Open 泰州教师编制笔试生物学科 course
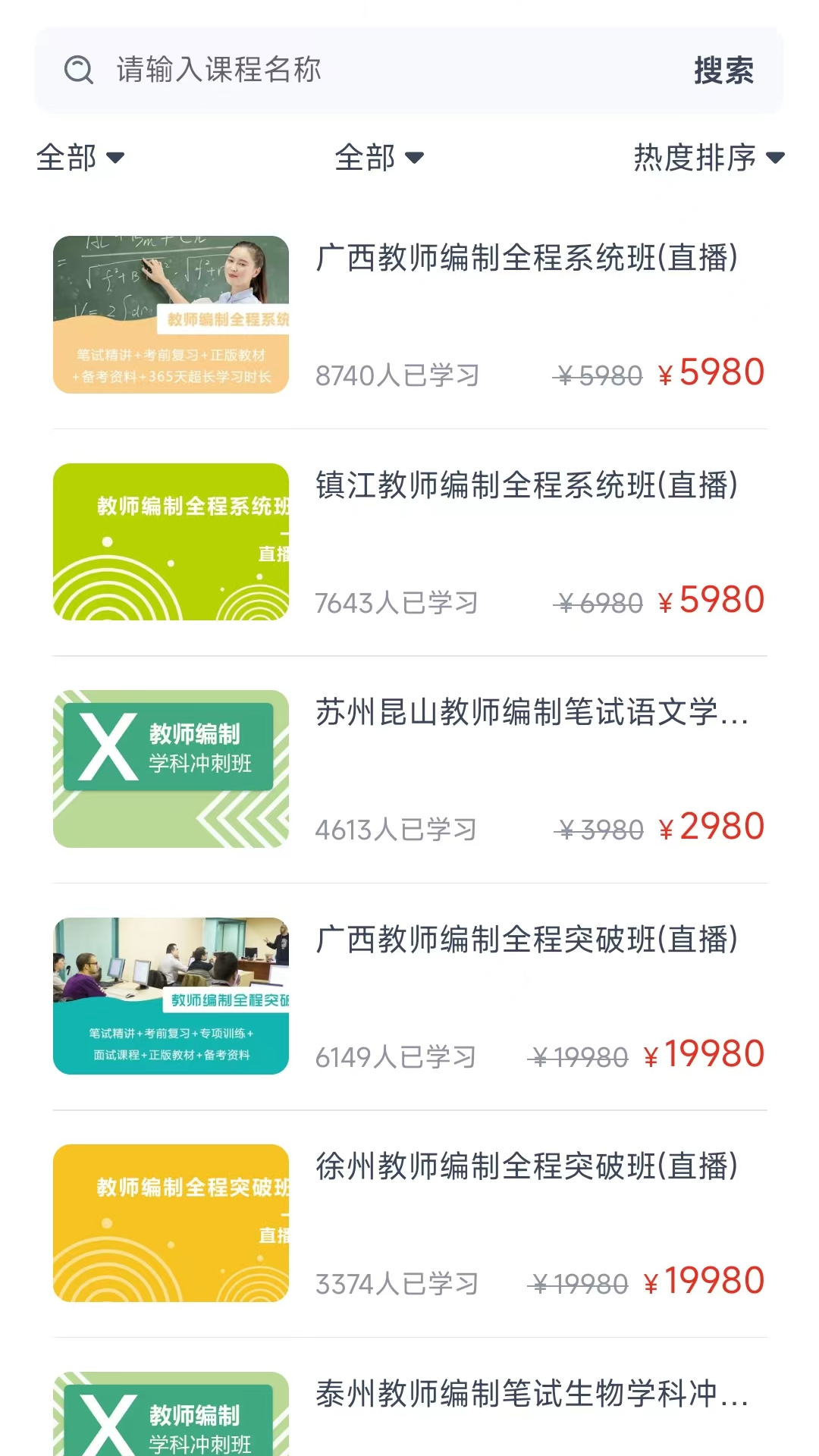819x1456 pixels. coord(531,1394)
